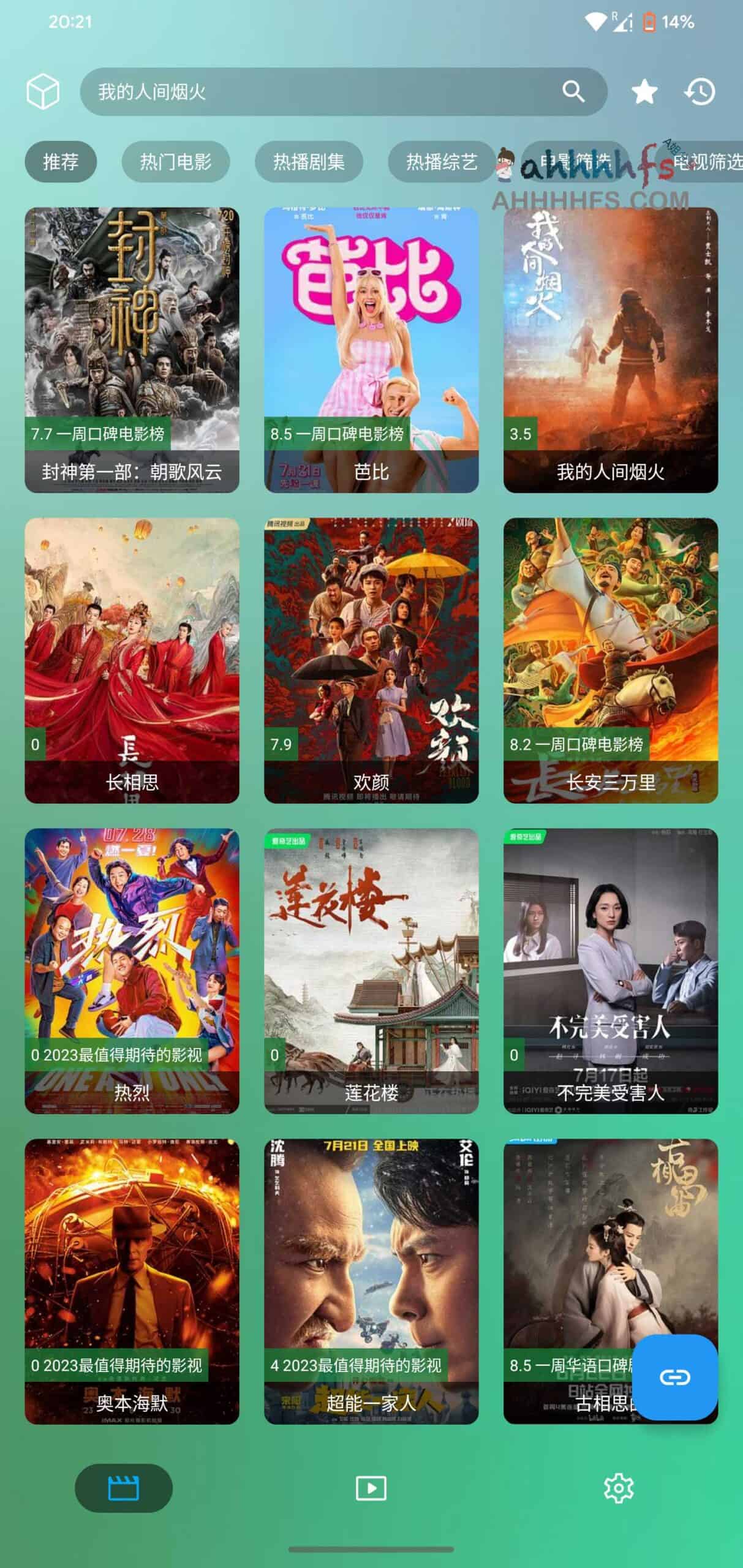View the 莲花楼 poster details
The width and height of the screenshot is (743, 1568).
371,974
